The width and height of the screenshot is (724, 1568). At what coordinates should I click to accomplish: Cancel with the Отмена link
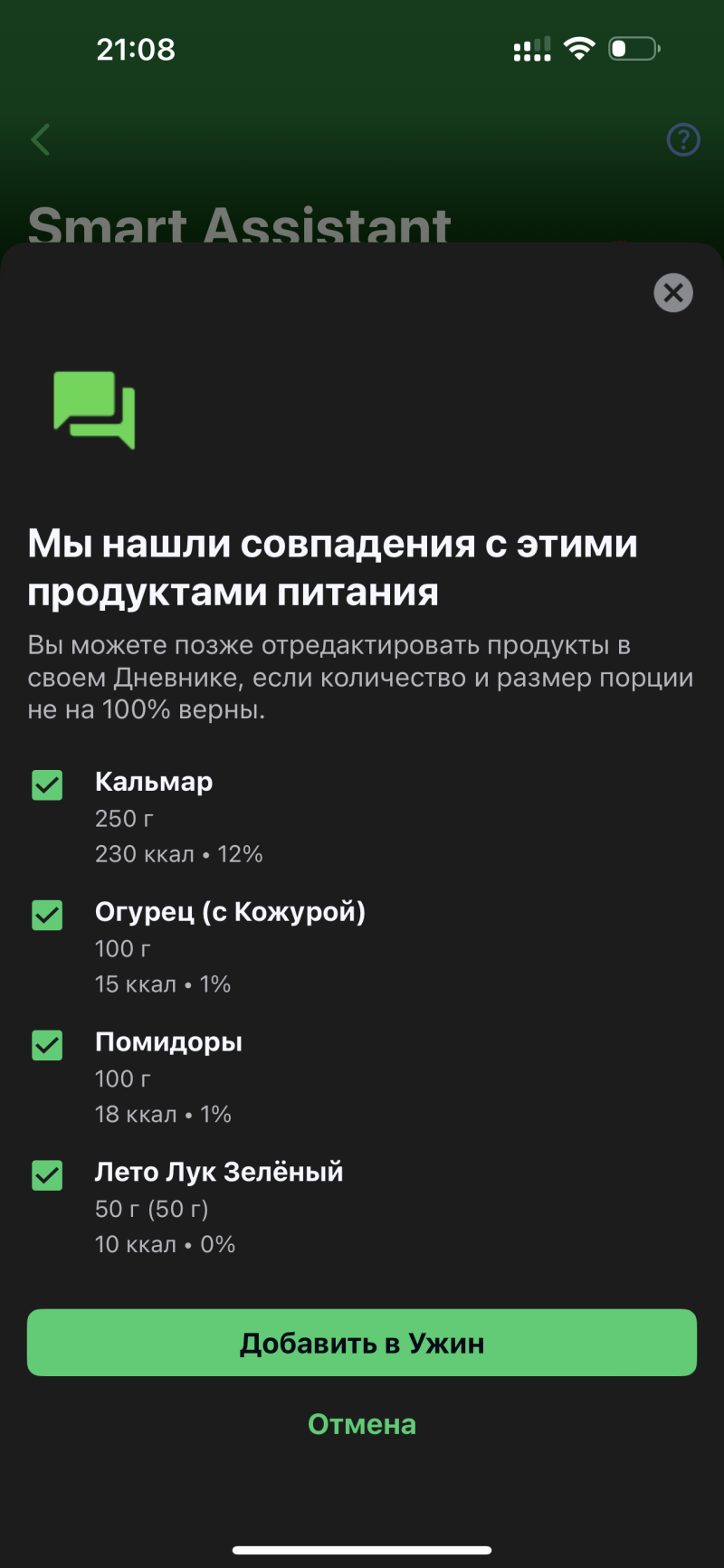point(362,1424)
